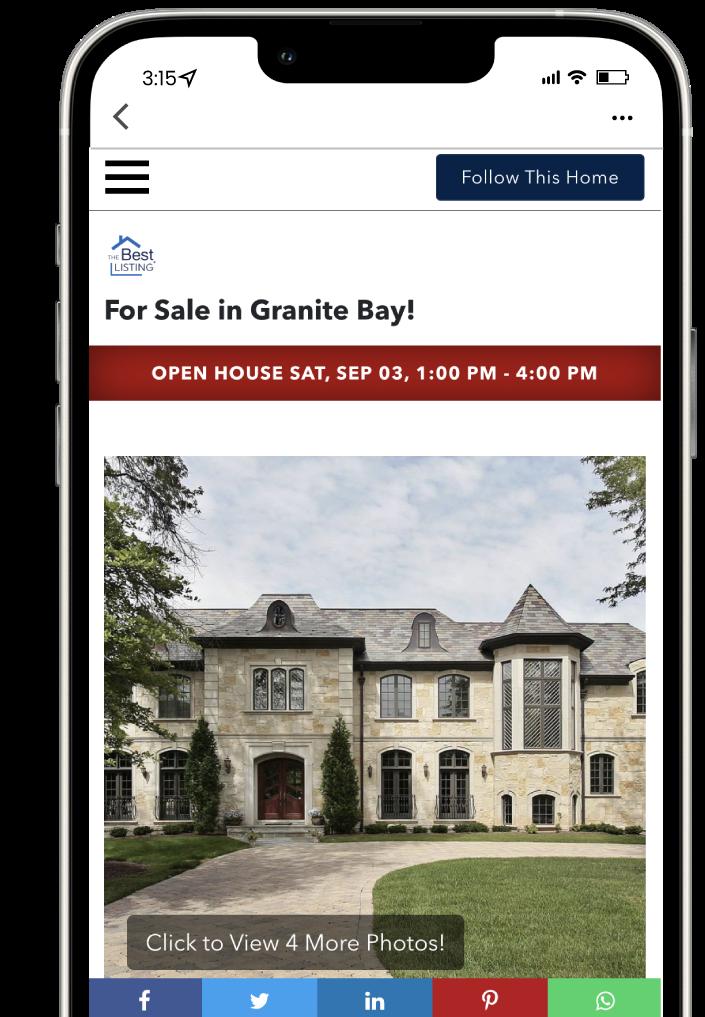Go back with the top-left arrow

click(121, 117)
